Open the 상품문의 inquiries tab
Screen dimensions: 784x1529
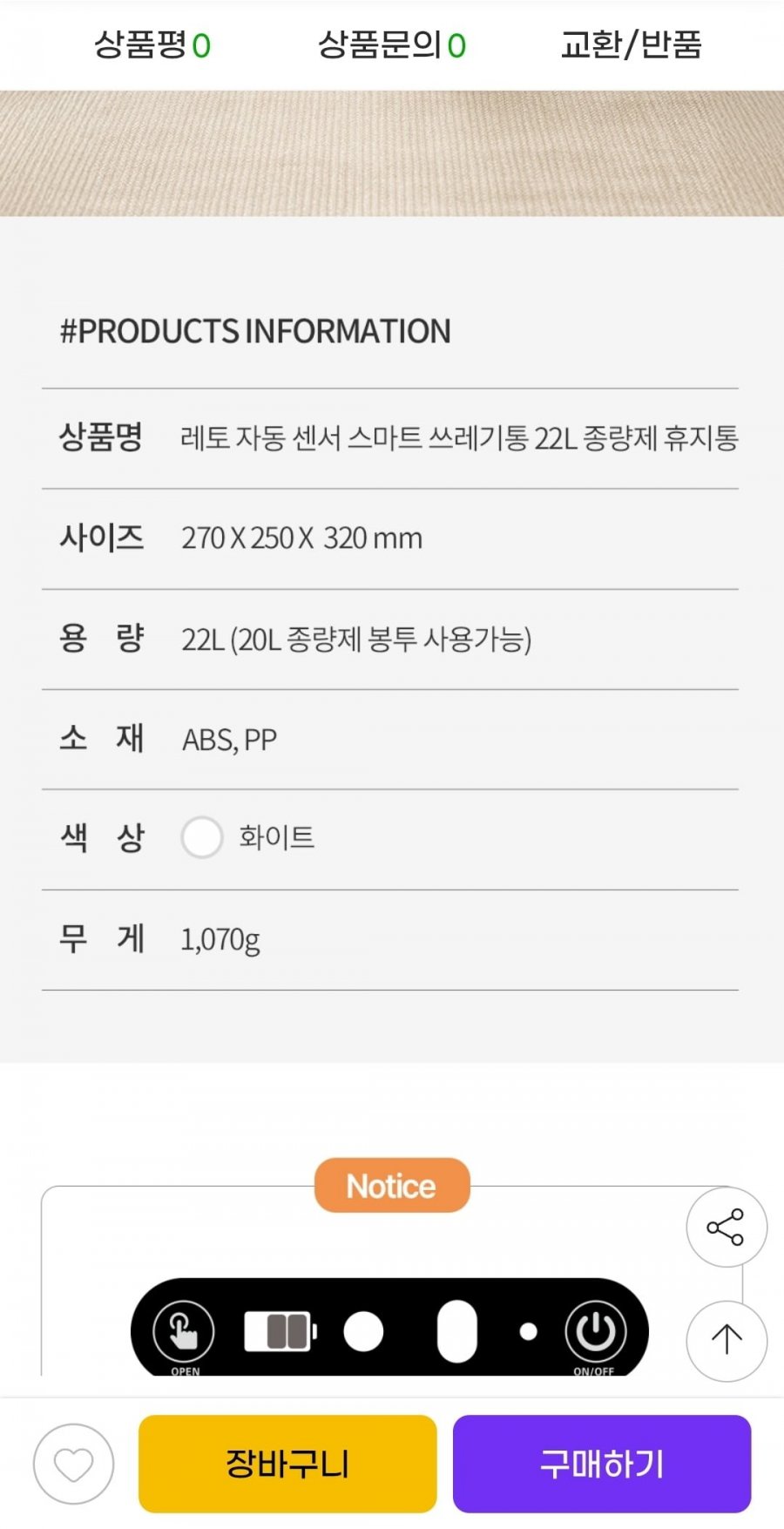point(392,44)
